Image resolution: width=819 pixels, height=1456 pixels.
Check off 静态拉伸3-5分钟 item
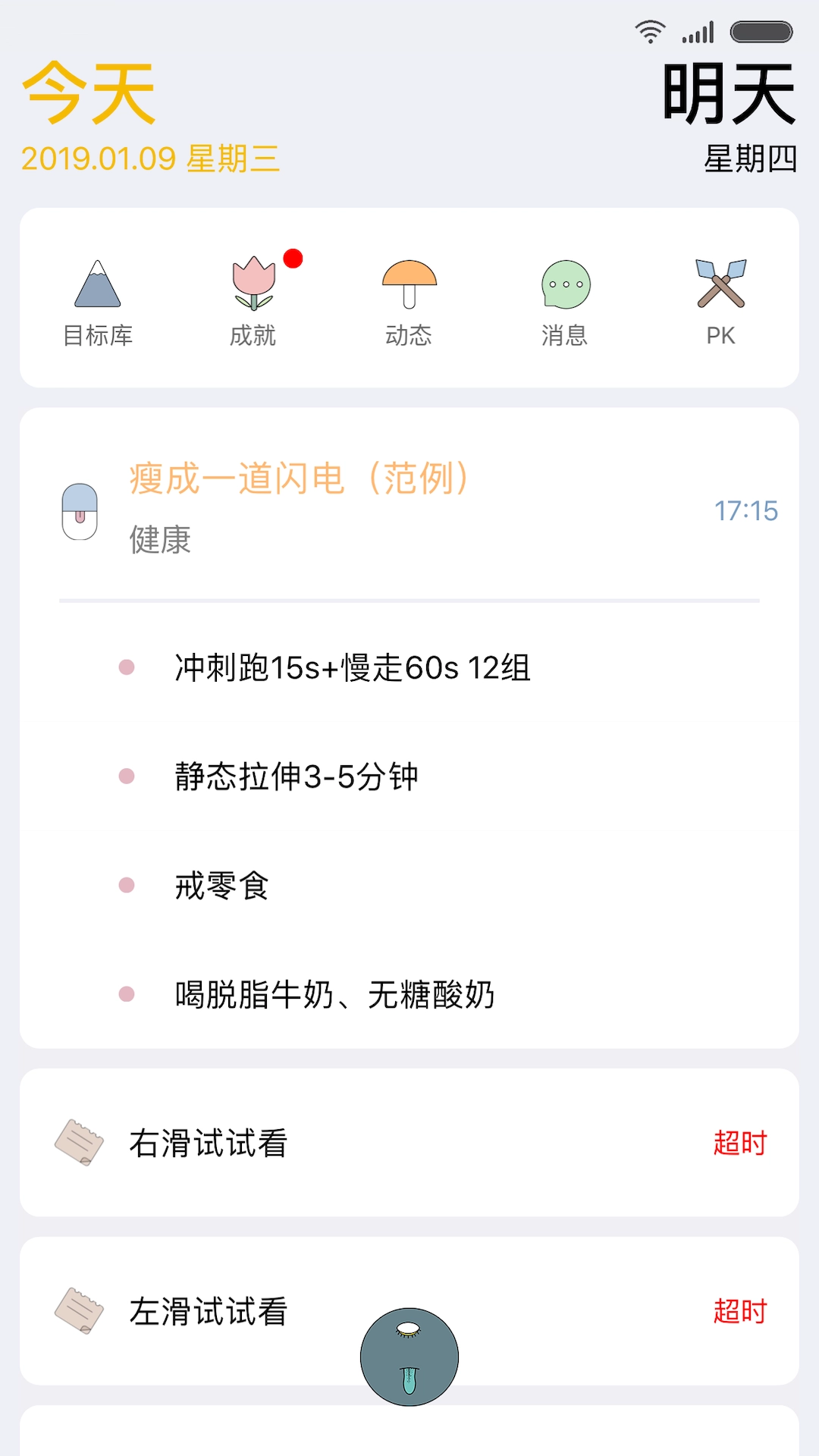(x=126, y=775)
